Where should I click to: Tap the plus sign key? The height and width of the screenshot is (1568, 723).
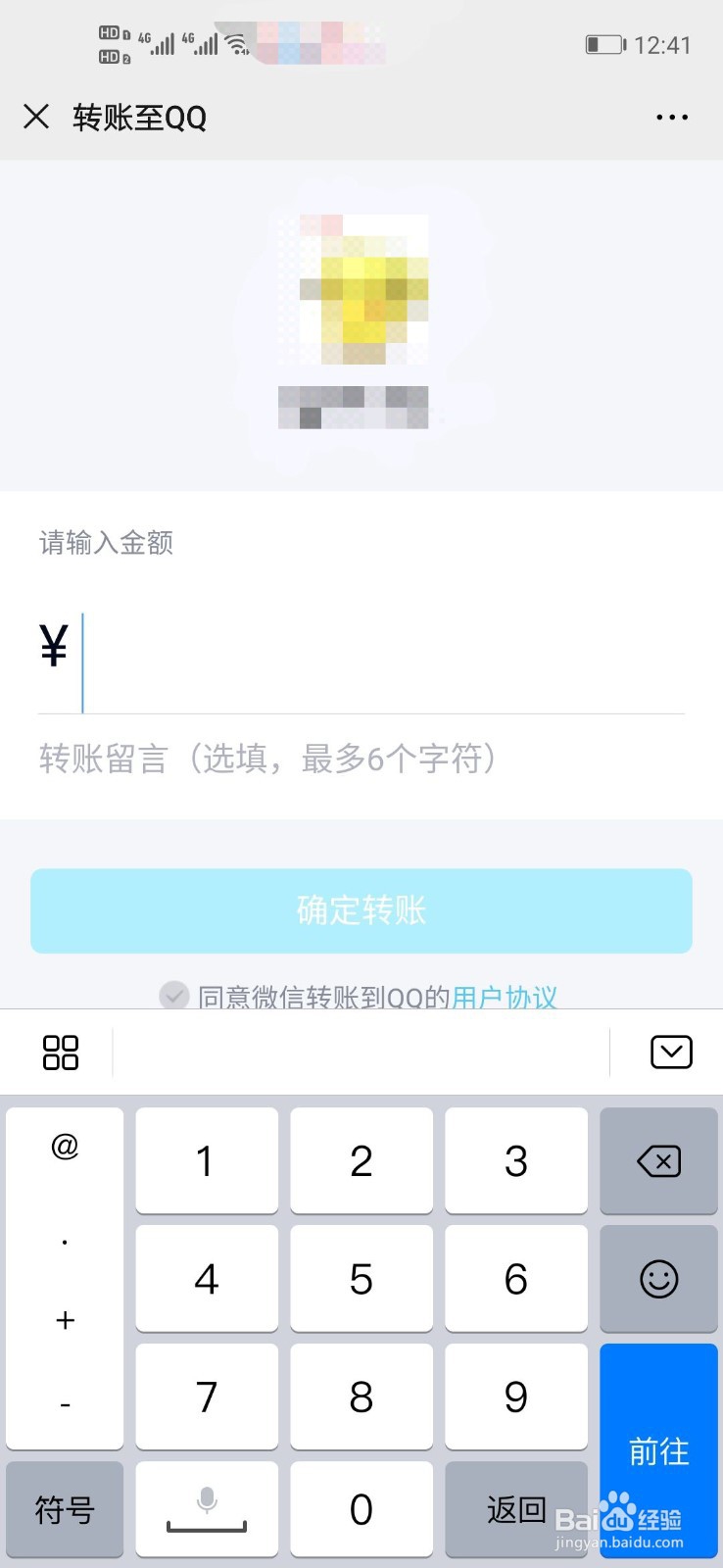coord(64,1320)
